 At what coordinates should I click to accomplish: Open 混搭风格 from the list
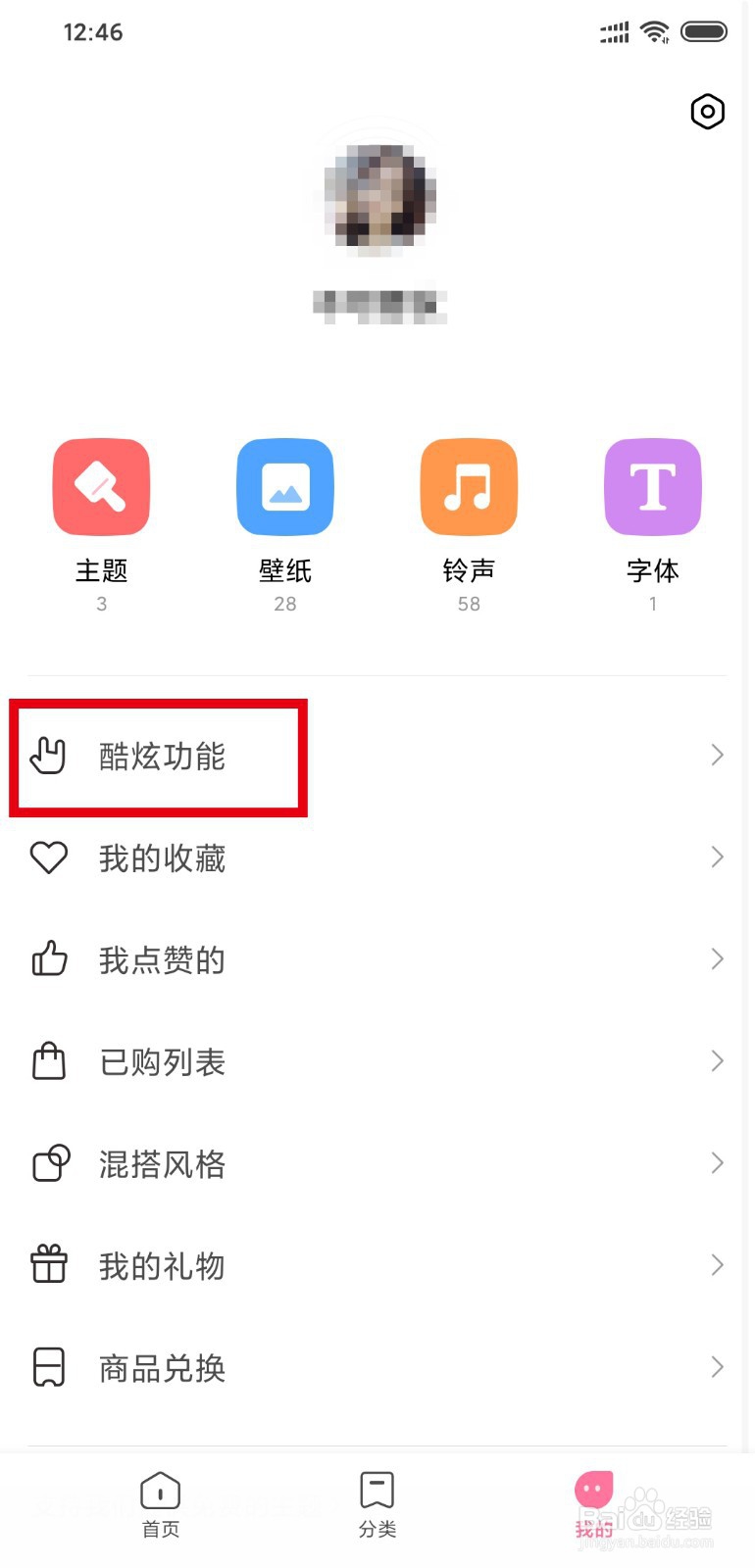click(163, 1163)
